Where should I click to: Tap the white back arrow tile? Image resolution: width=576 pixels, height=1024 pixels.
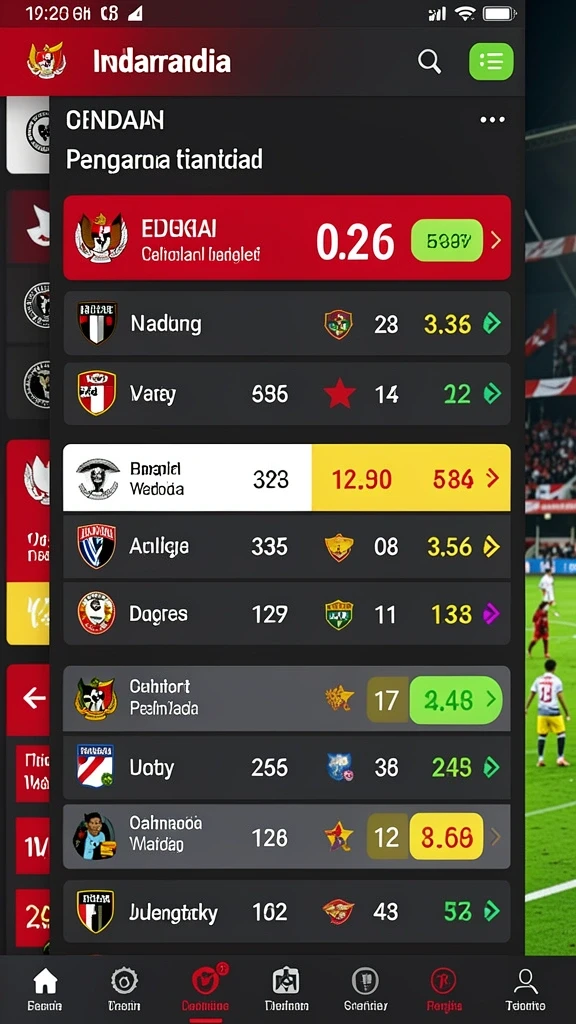(31, 699)
